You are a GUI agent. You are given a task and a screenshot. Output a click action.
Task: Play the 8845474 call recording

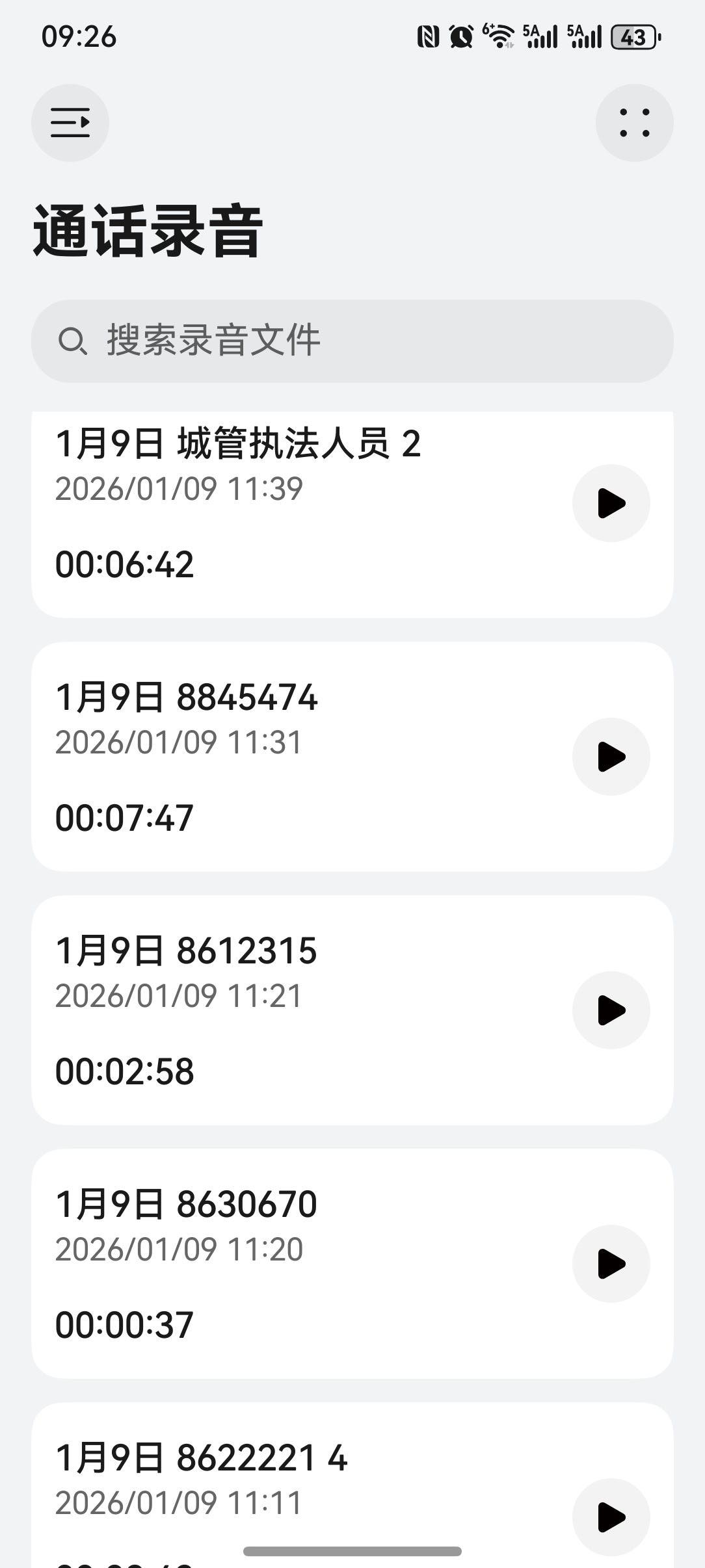click(x=611, y=757)
